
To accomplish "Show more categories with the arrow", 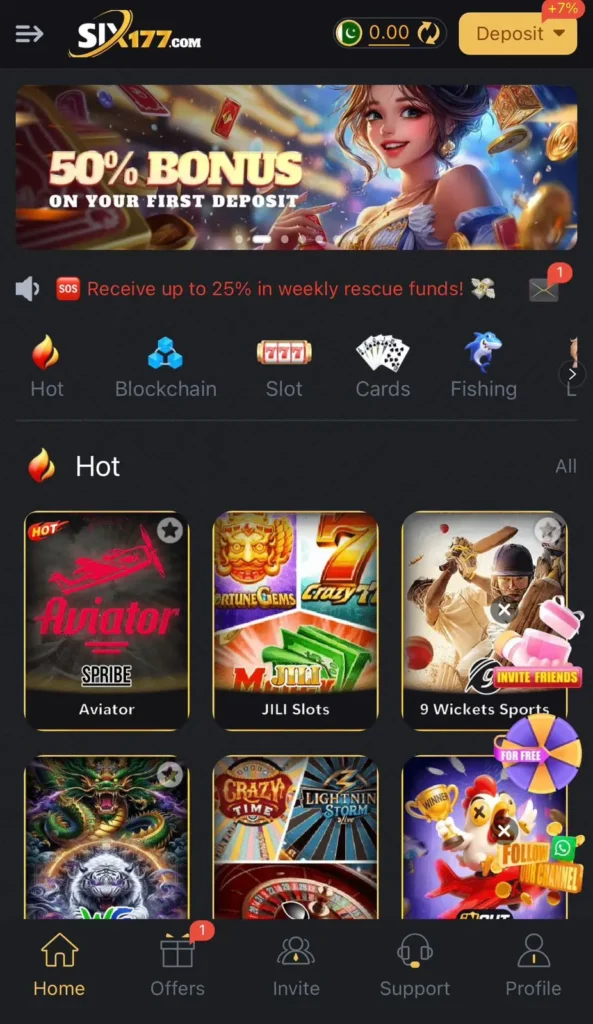I will [571, 374].
